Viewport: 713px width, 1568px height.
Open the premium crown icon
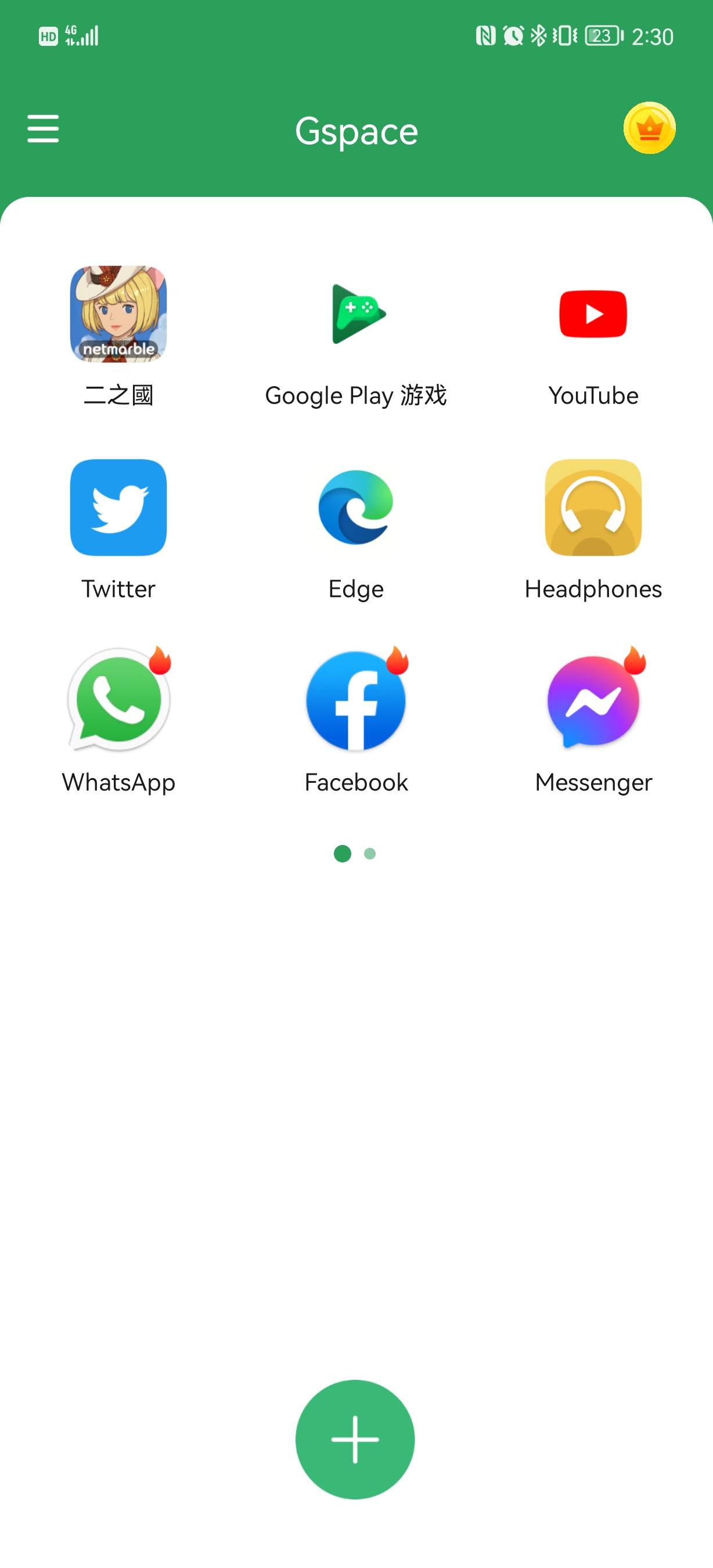tap(649, 128)
